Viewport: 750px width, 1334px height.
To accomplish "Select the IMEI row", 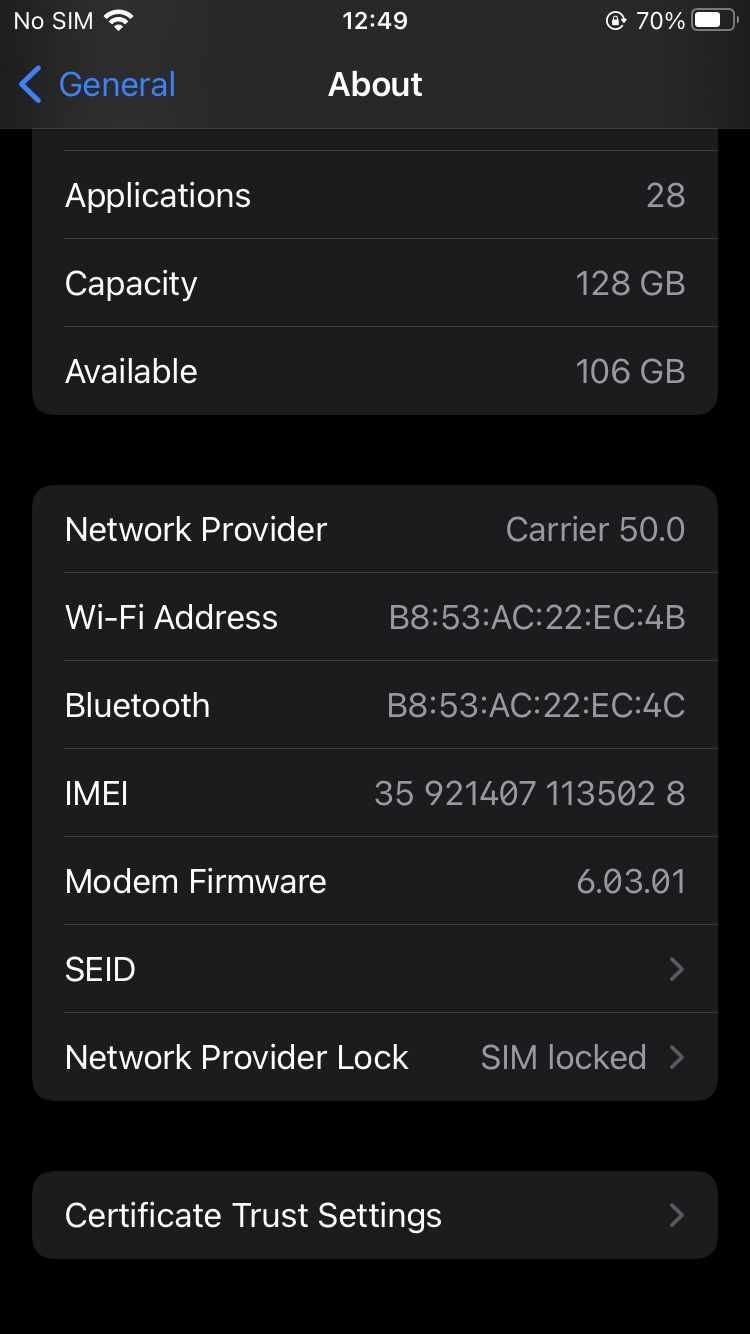I will click(x=375, y=793).
